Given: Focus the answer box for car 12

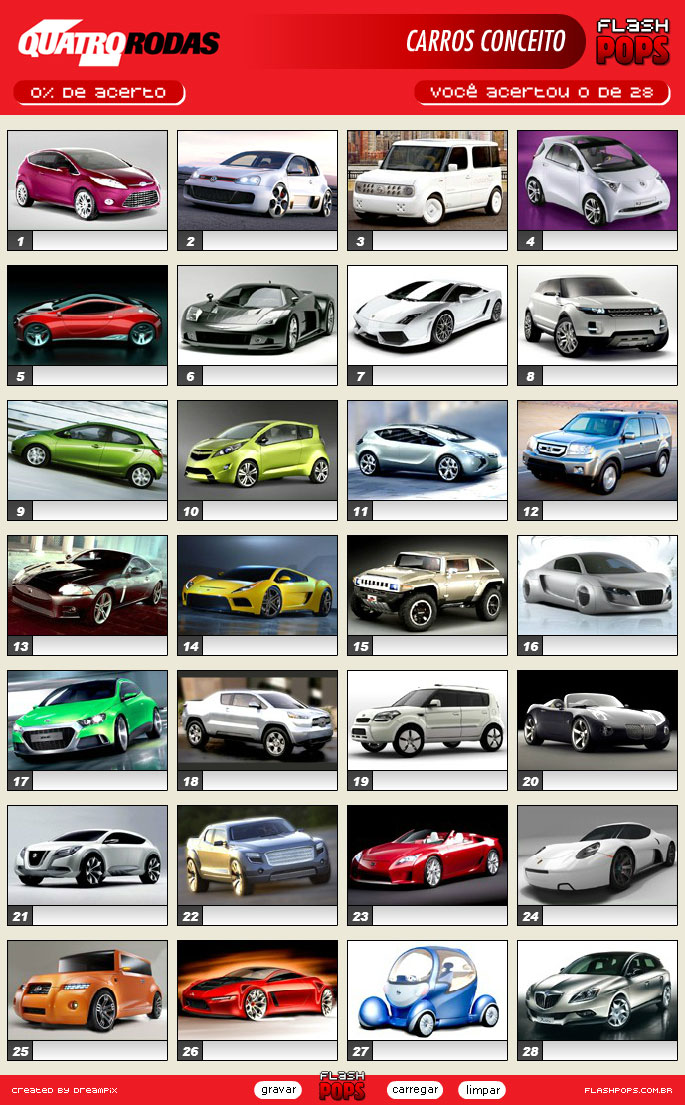Looking at the screenshot, I should pyautogui.click(x=608, y=511).
